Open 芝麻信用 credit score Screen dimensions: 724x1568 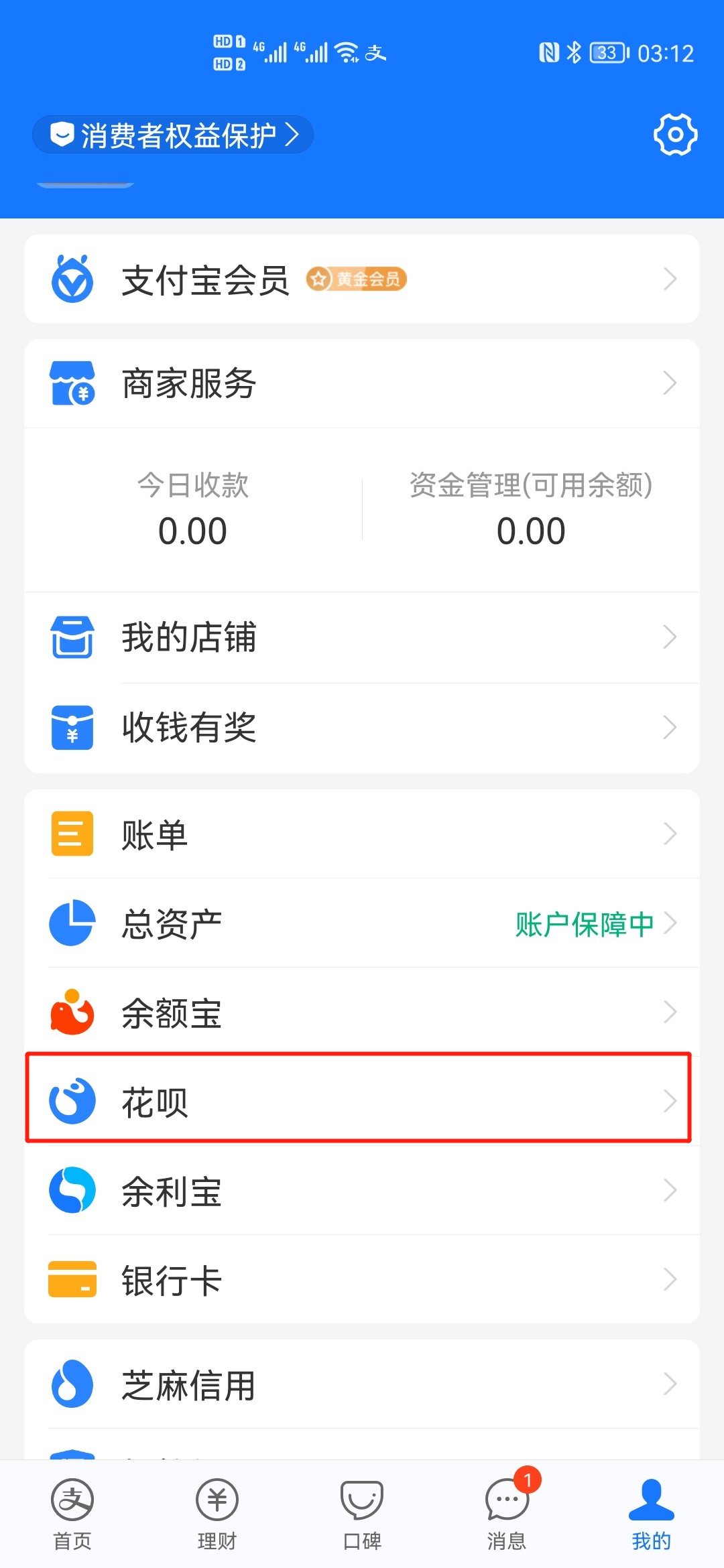pyautogui.click(x=362, y=1384)
